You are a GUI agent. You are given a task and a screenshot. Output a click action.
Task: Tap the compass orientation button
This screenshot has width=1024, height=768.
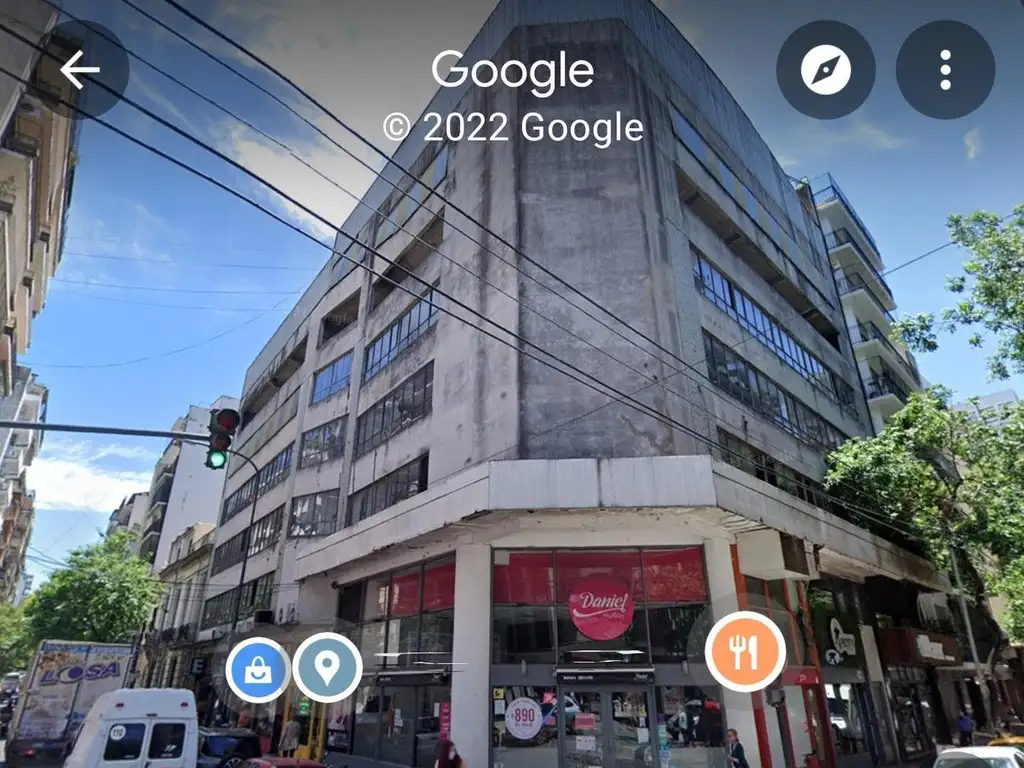826,70
